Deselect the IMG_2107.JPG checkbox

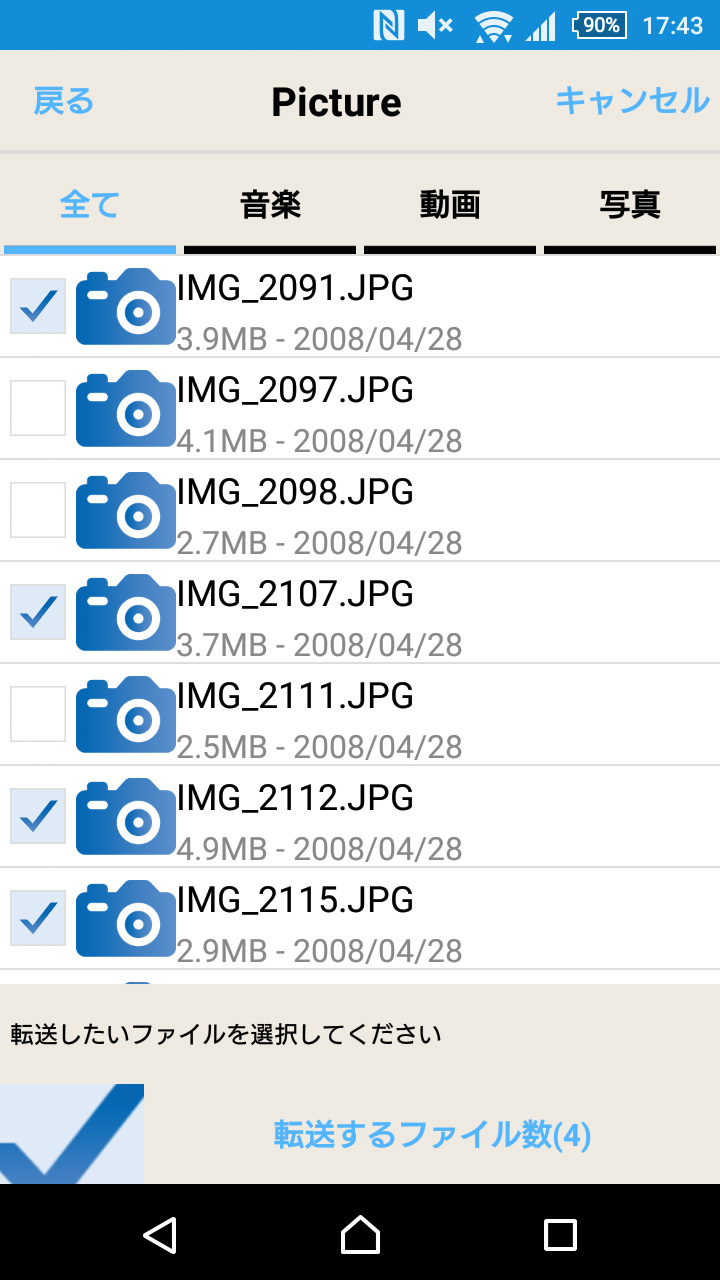(38, 612)
